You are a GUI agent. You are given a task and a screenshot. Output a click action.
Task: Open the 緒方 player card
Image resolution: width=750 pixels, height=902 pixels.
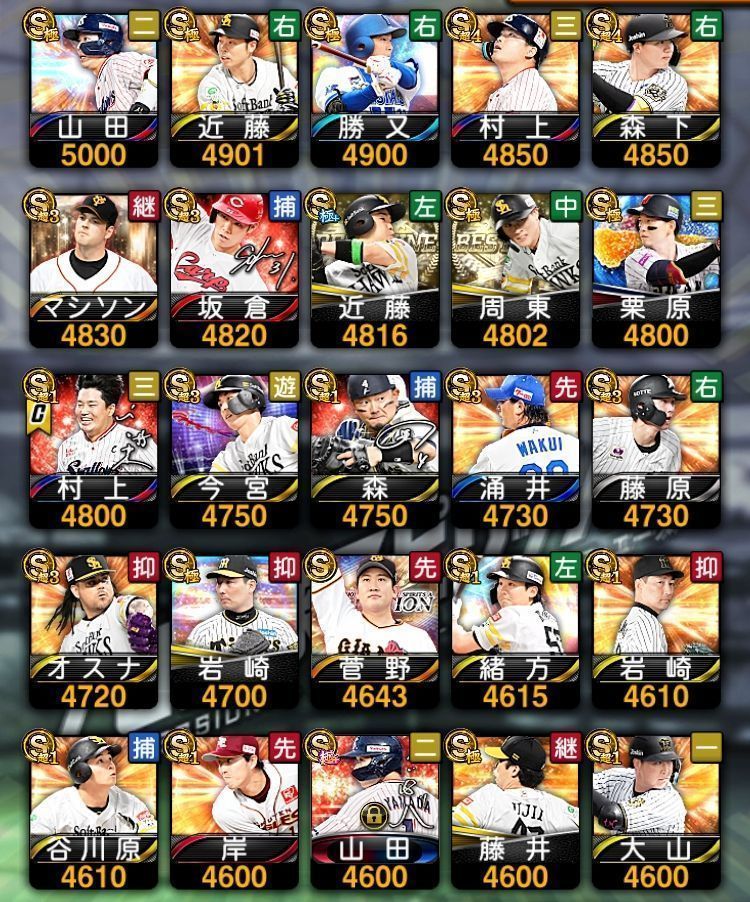click(514, 629)
